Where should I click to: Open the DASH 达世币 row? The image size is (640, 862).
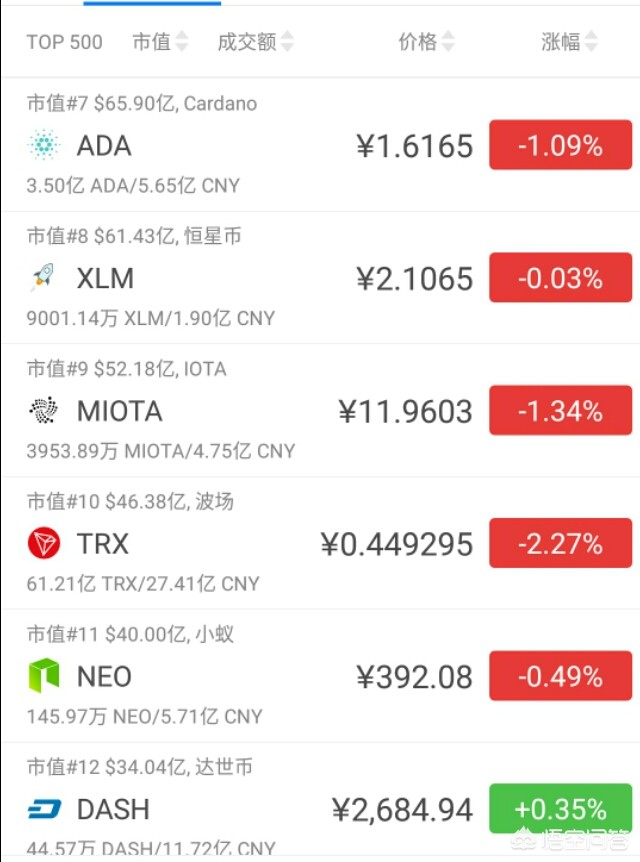point(250,808)
